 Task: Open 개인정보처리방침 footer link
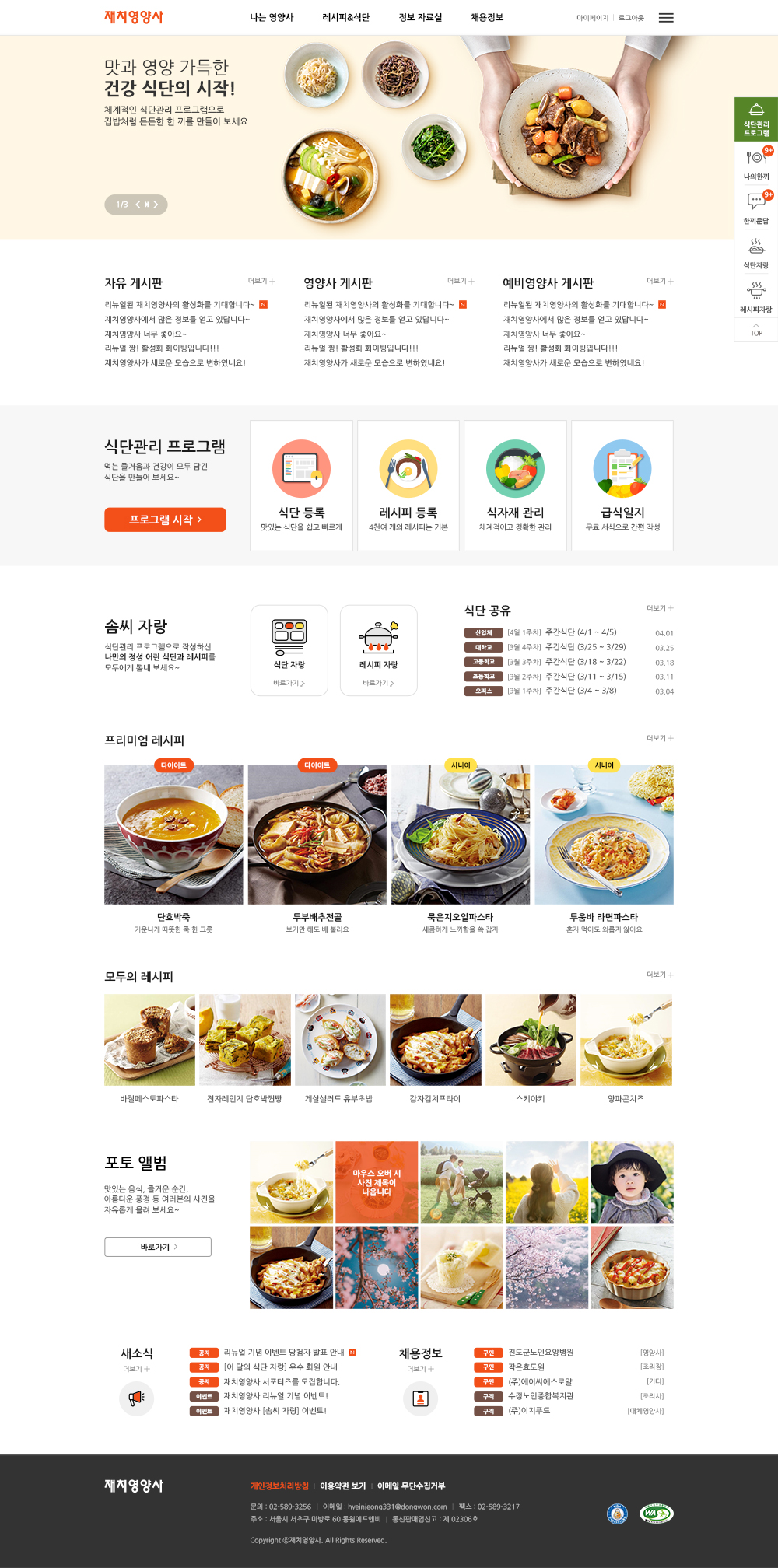(279, 1486)
